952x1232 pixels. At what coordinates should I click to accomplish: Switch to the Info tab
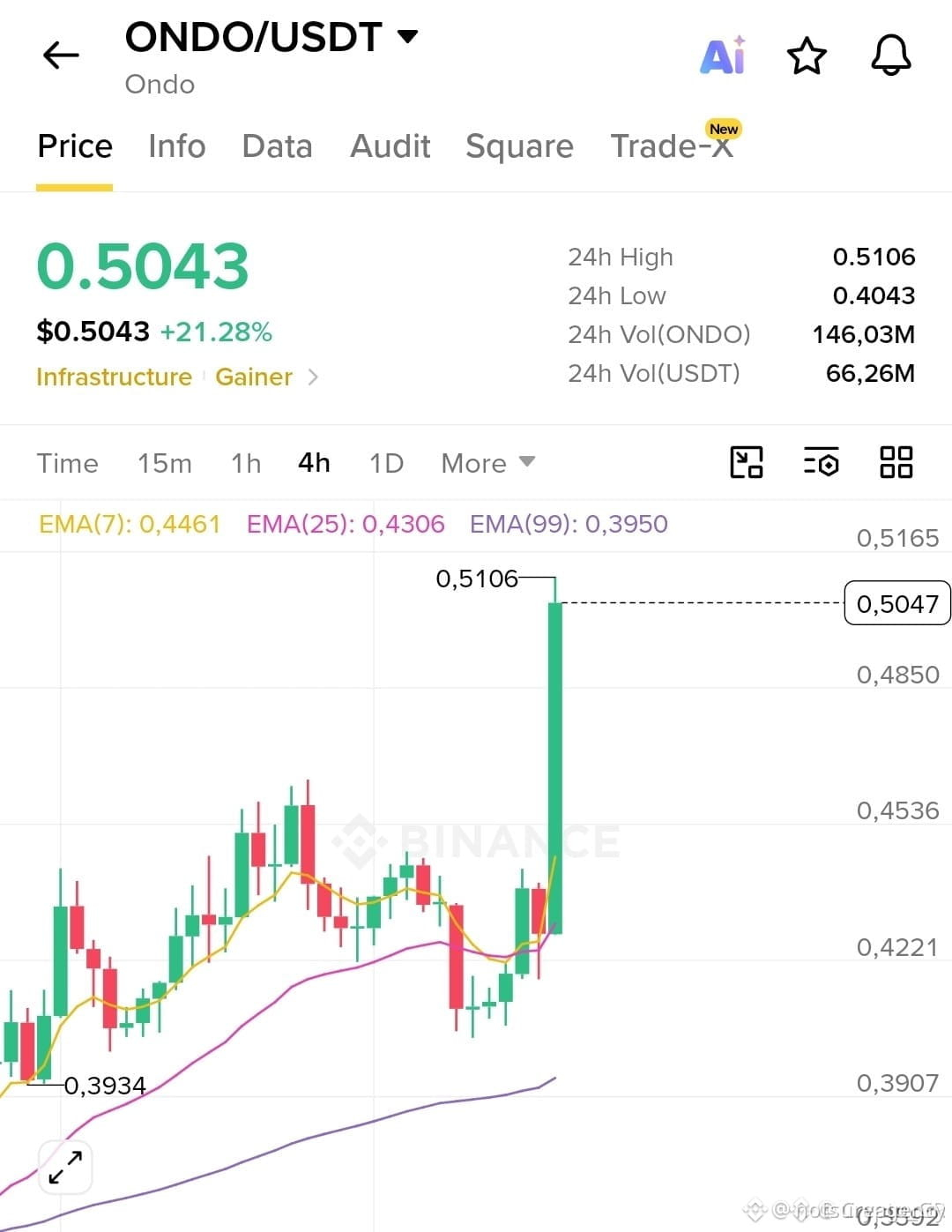click(177, 146)
